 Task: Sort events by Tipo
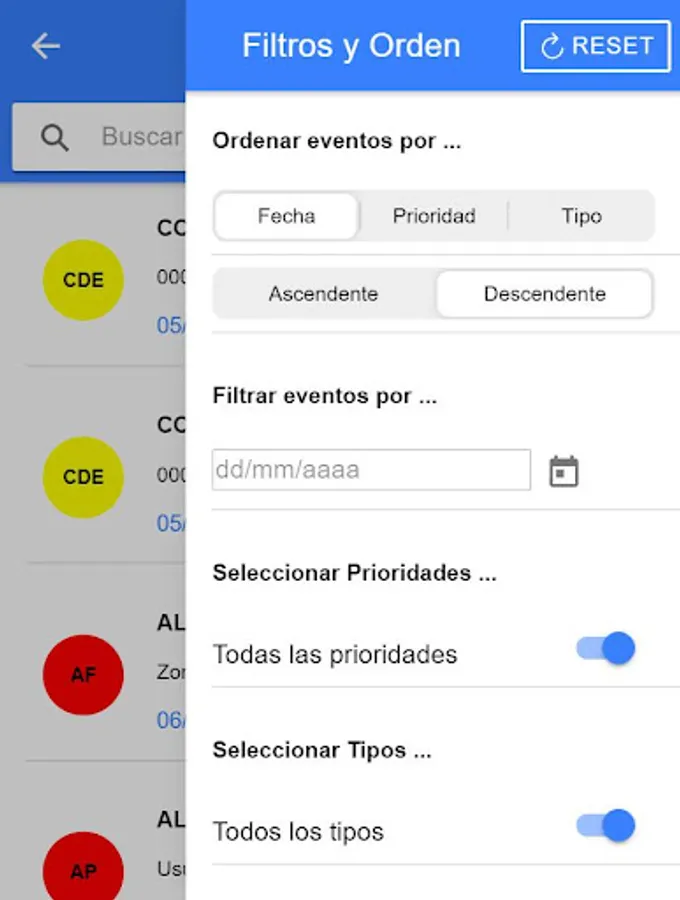(x=581, y=216)
